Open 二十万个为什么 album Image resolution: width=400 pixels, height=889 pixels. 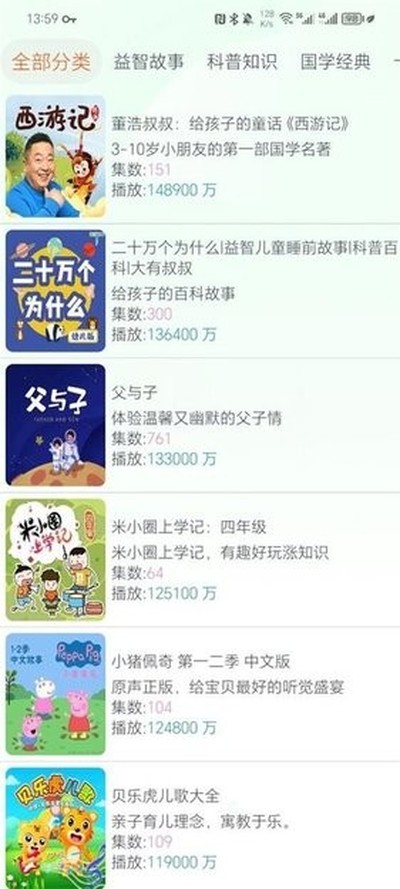tap(200, 291)
